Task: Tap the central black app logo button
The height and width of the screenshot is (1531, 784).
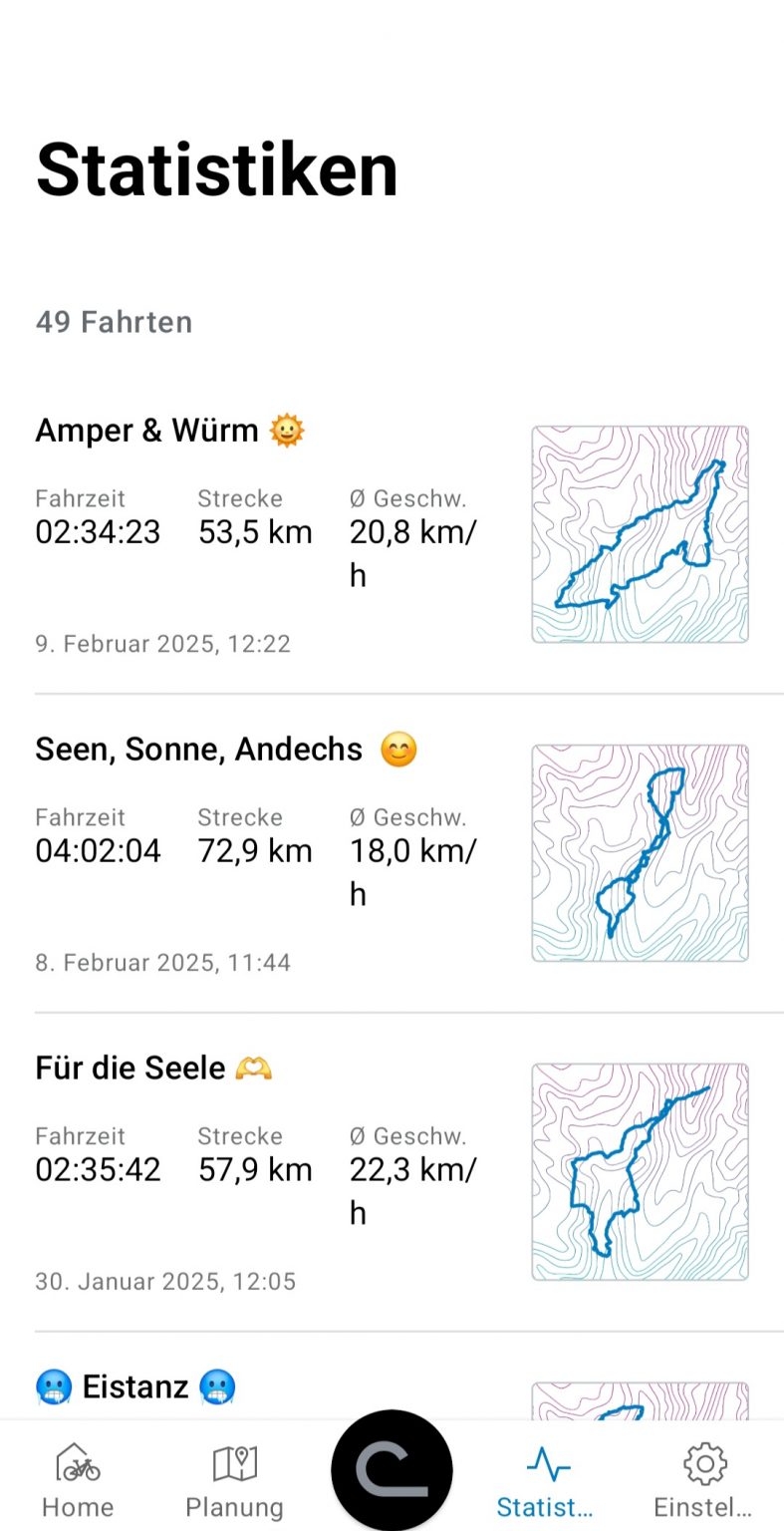Action: click(392, 1468)
